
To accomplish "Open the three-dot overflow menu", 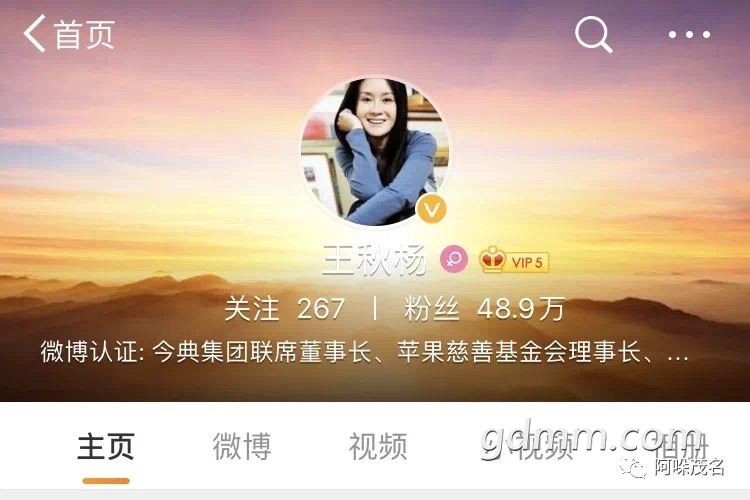I will point(689,35).
